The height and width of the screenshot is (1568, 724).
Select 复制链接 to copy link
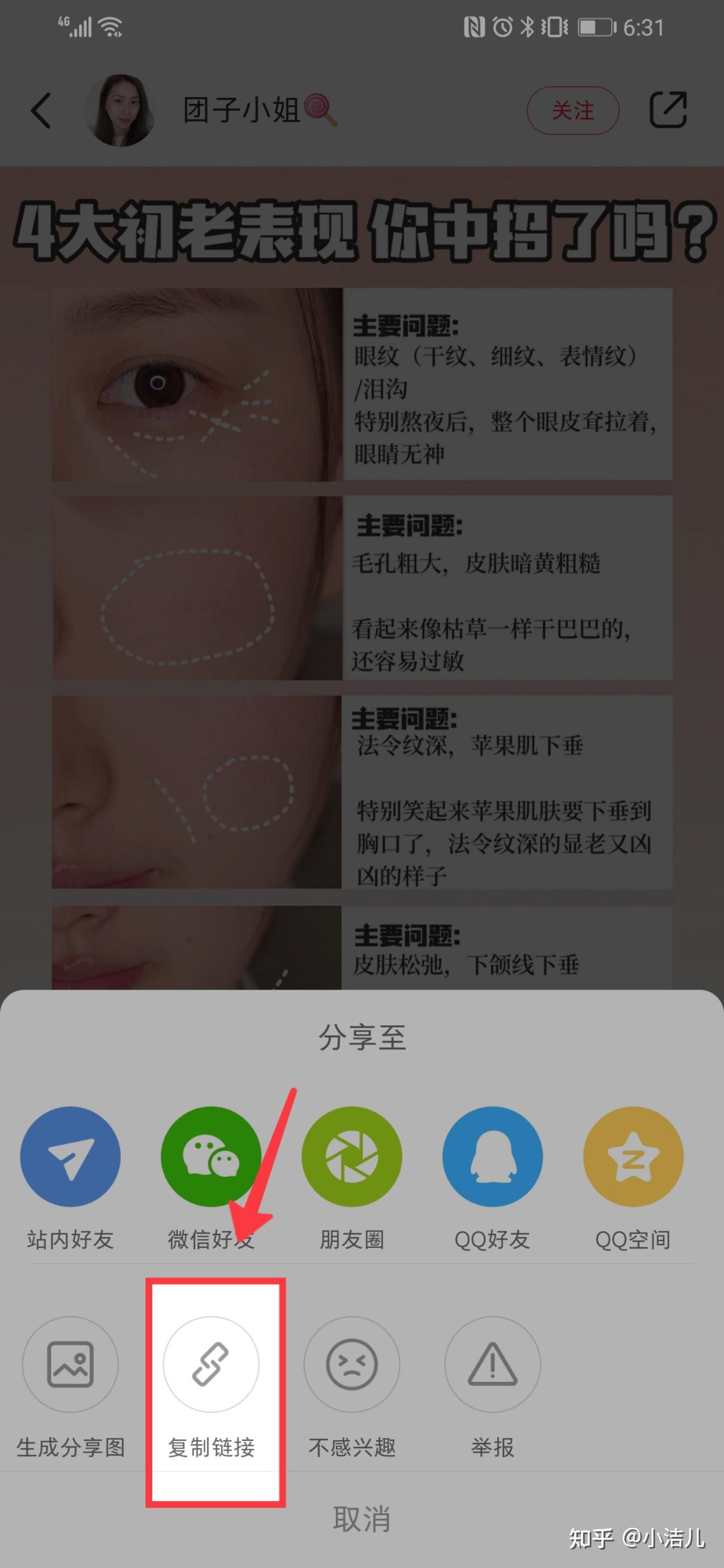(x=210, y=1364)
